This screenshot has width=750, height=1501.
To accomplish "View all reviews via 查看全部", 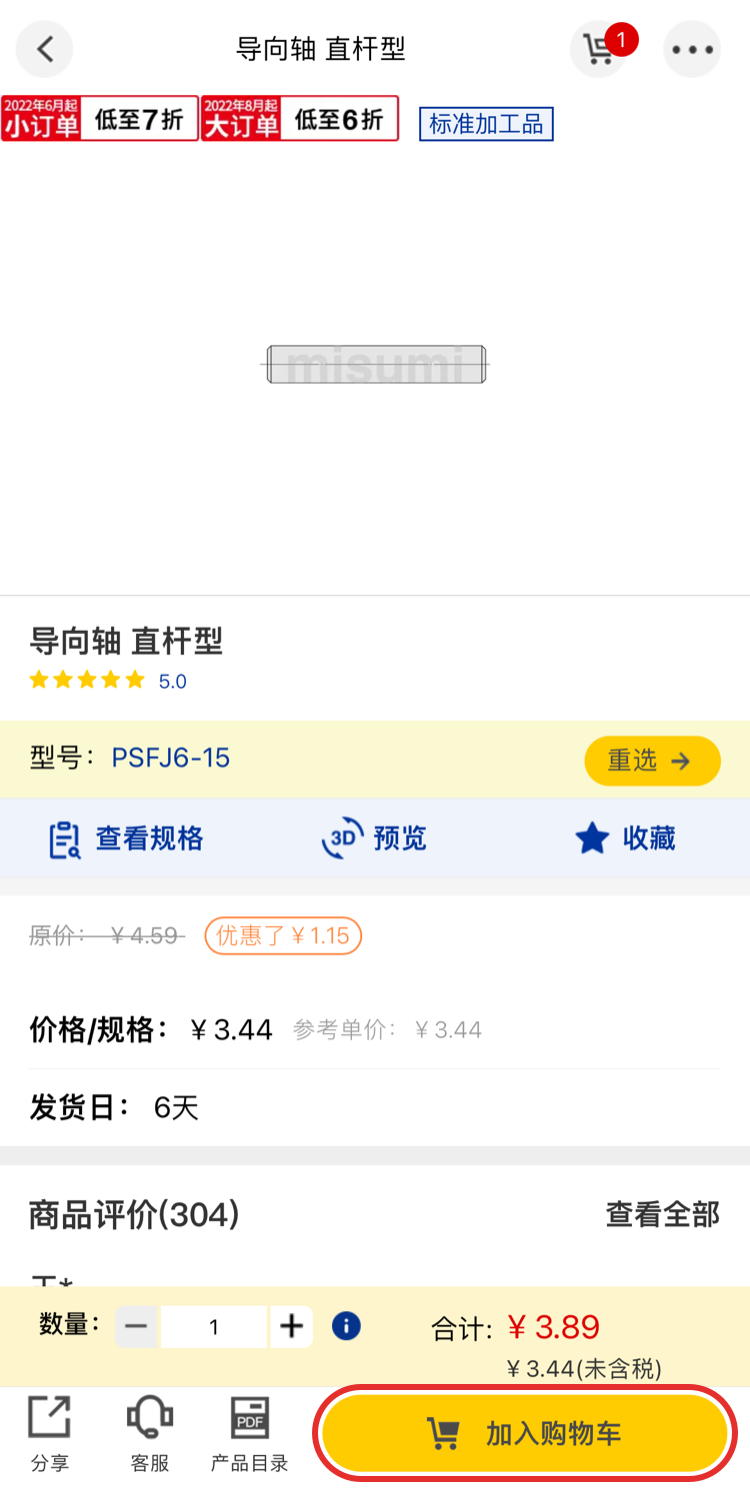I will pos(662,1214).
